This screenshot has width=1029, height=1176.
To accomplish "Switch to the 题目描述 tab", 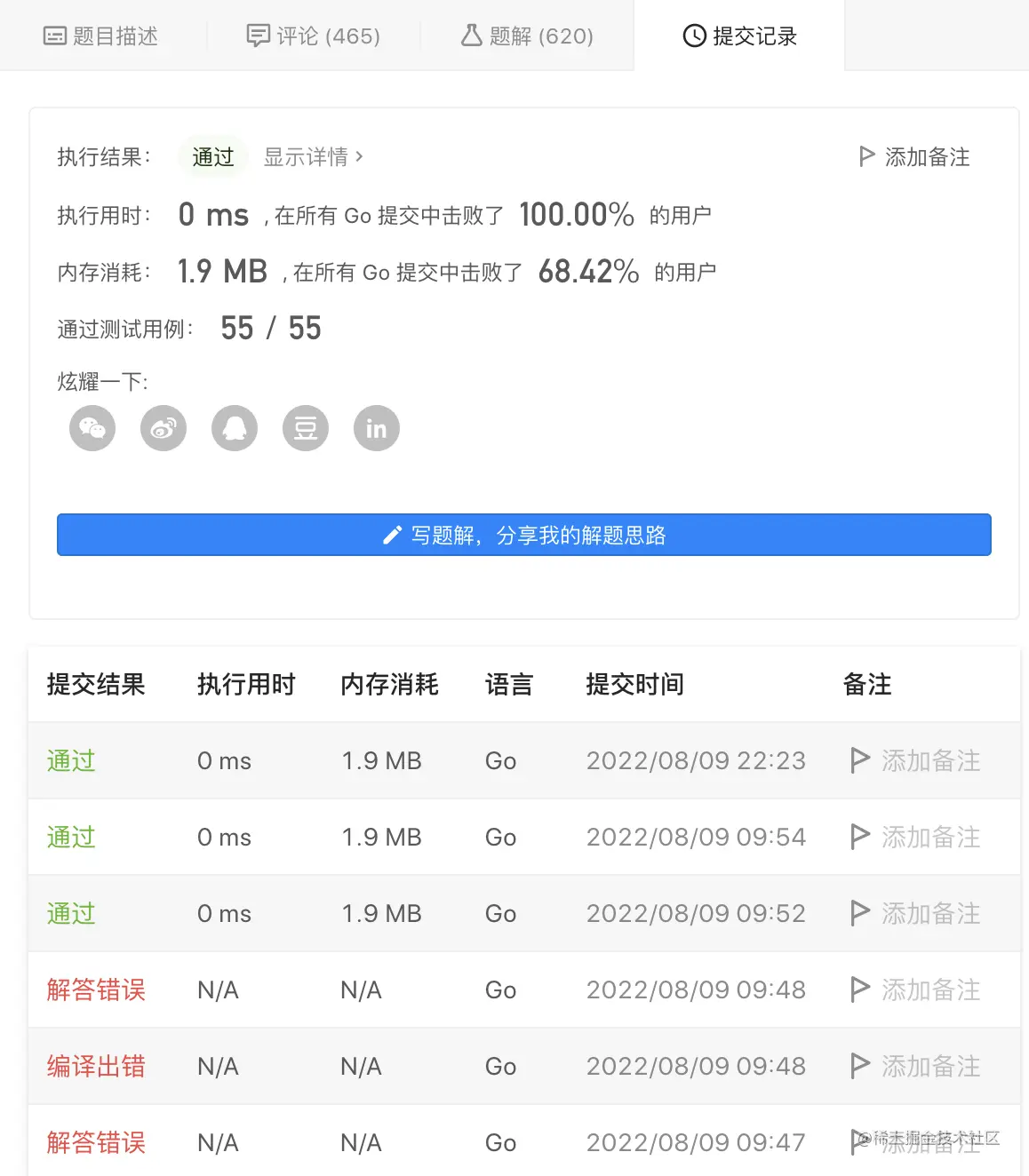I will click(101, 36).
